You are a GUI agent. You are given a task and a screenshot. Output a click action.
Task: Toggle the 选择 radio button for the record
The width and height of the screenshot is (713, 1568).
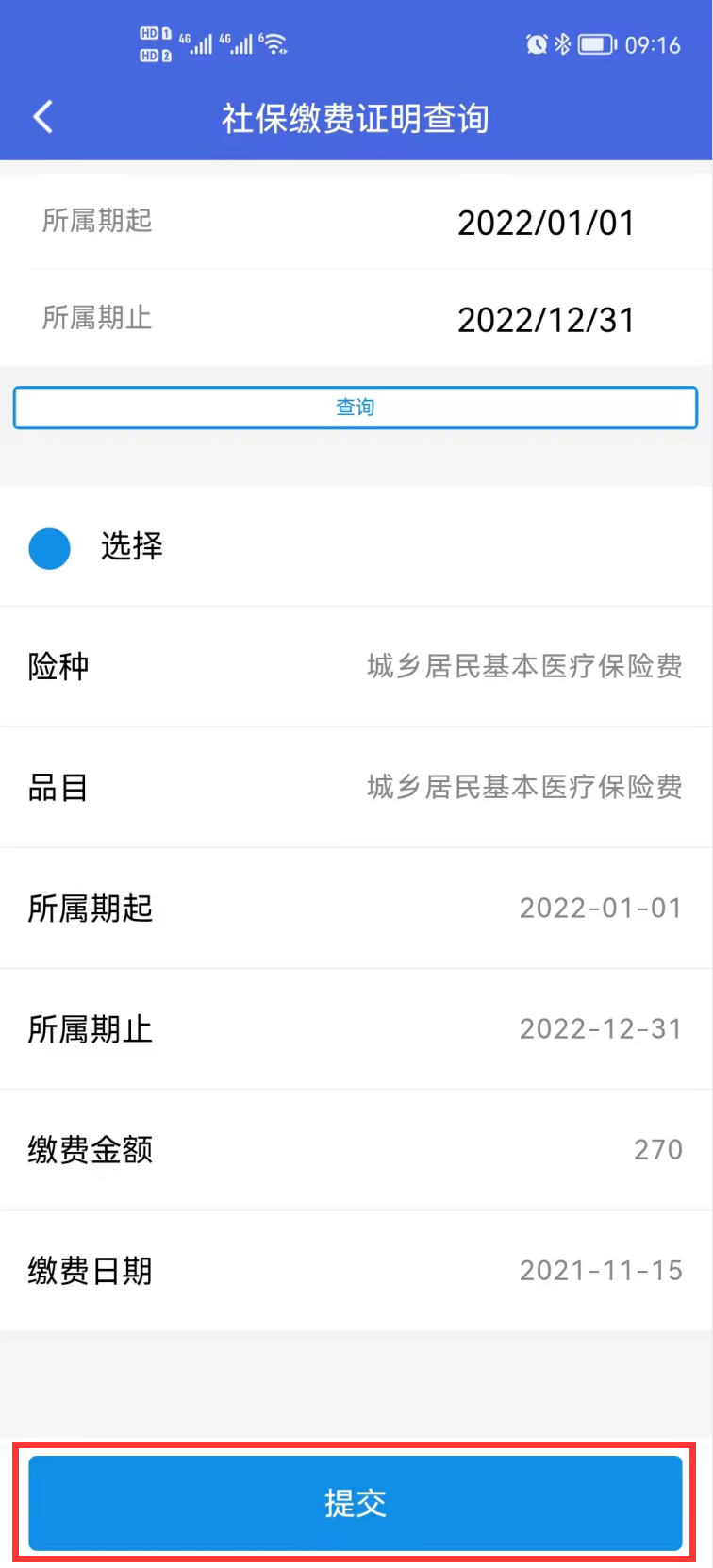(x=50, y=548)
